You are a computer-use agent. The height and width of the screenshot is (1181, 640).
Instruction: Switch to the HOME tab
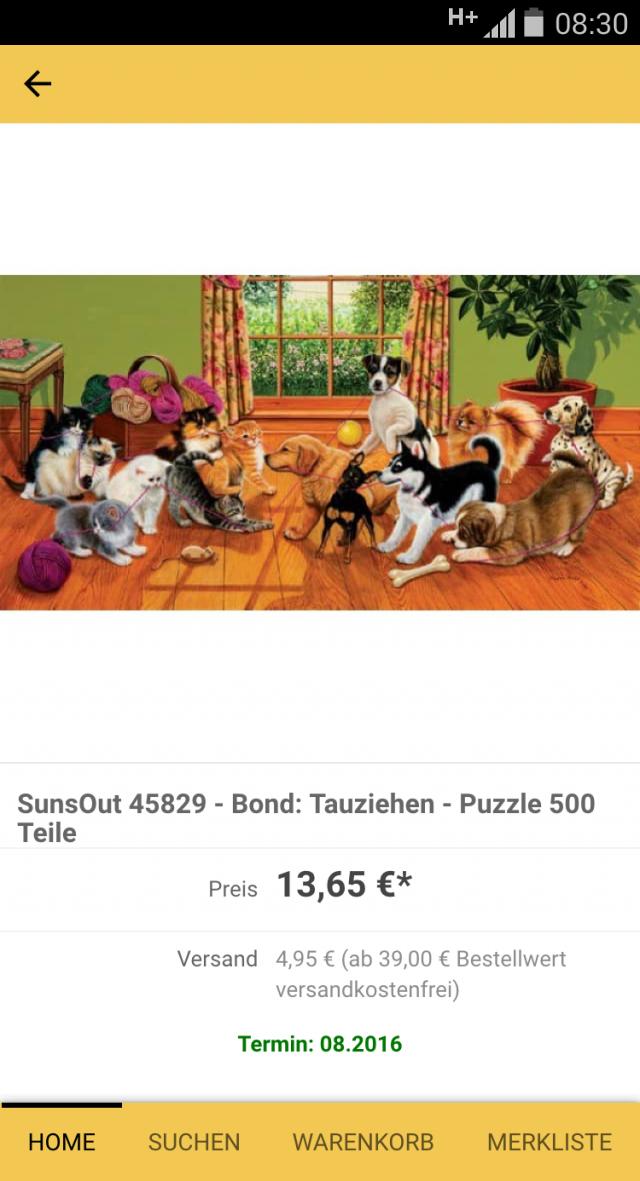62,1142
